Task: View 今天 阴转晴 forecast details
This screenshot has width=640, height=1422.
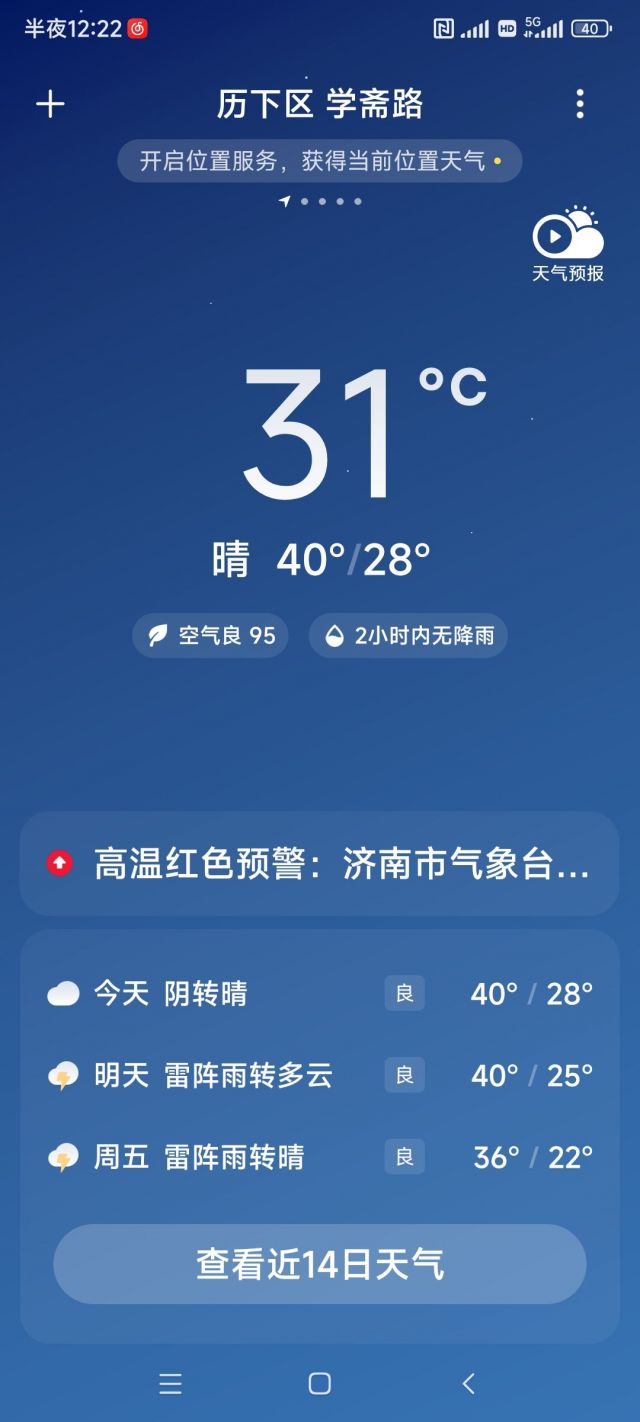Action: [320, 994]
